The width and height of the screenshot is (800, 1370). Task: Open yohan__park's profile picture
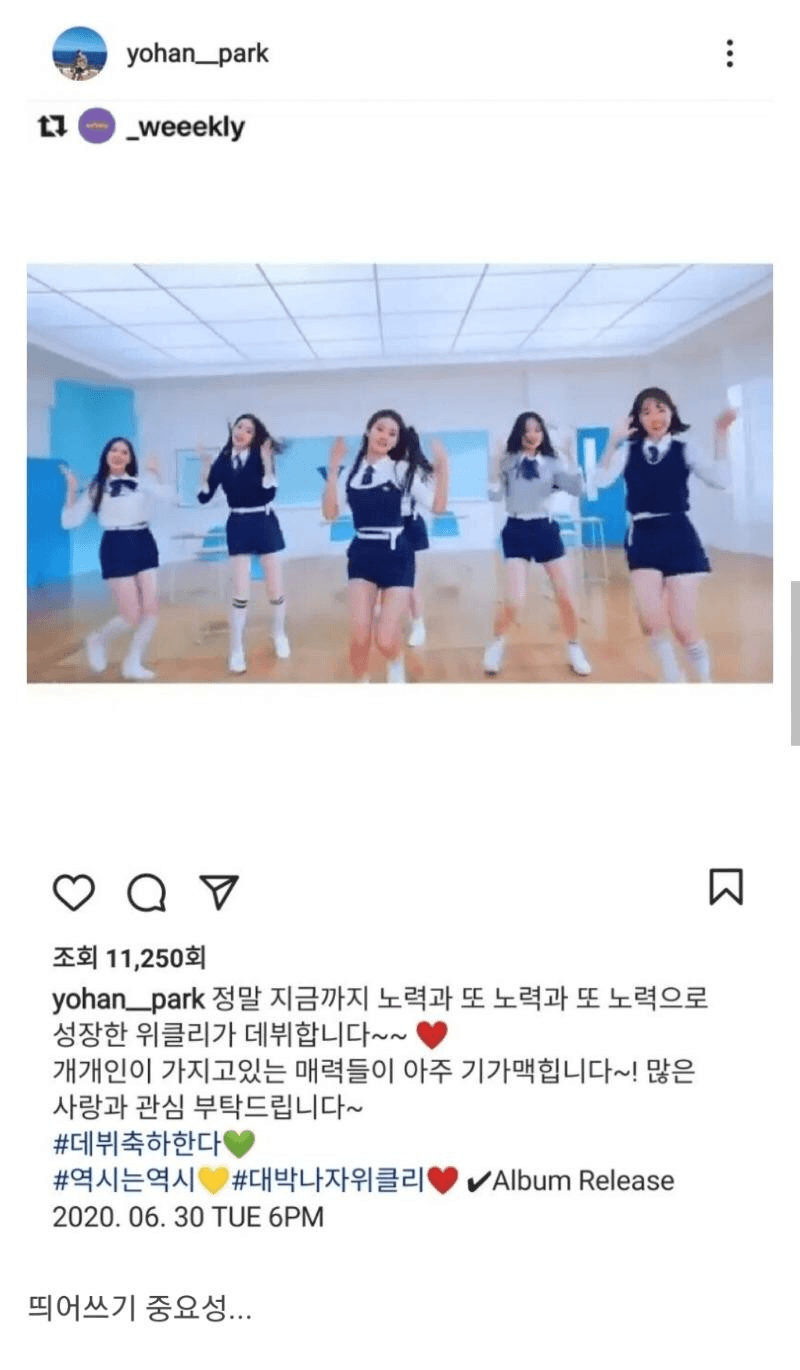[80, 54]
